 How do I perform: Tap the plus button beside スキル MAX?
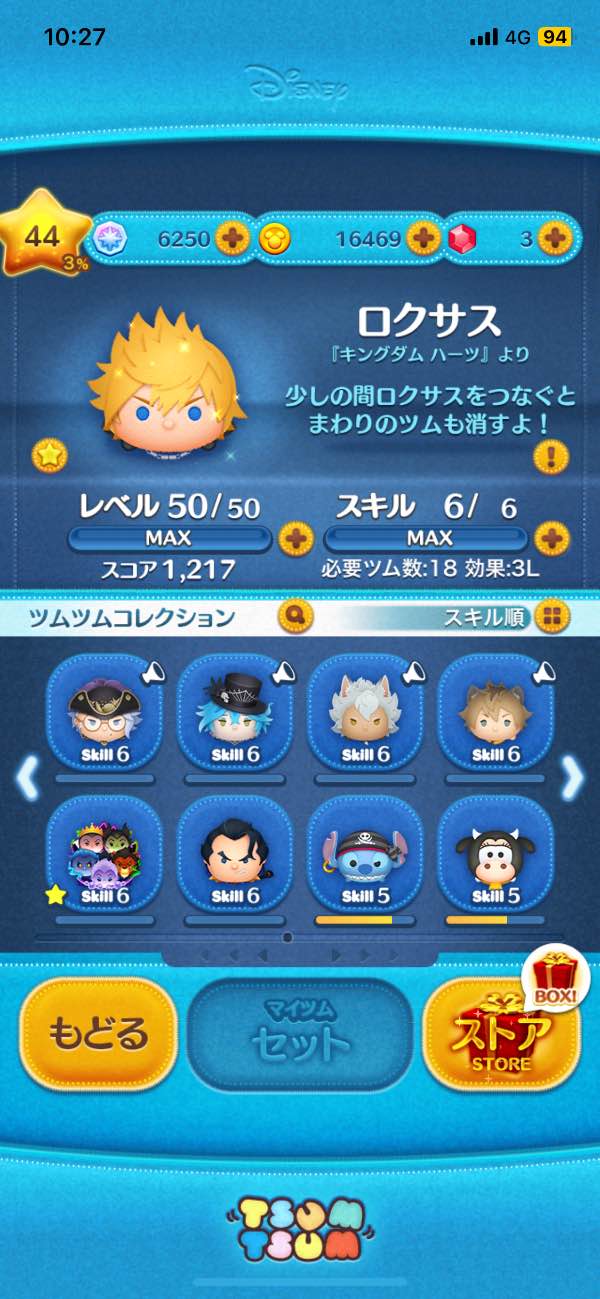pyautogui.click(x=552, y=538)
